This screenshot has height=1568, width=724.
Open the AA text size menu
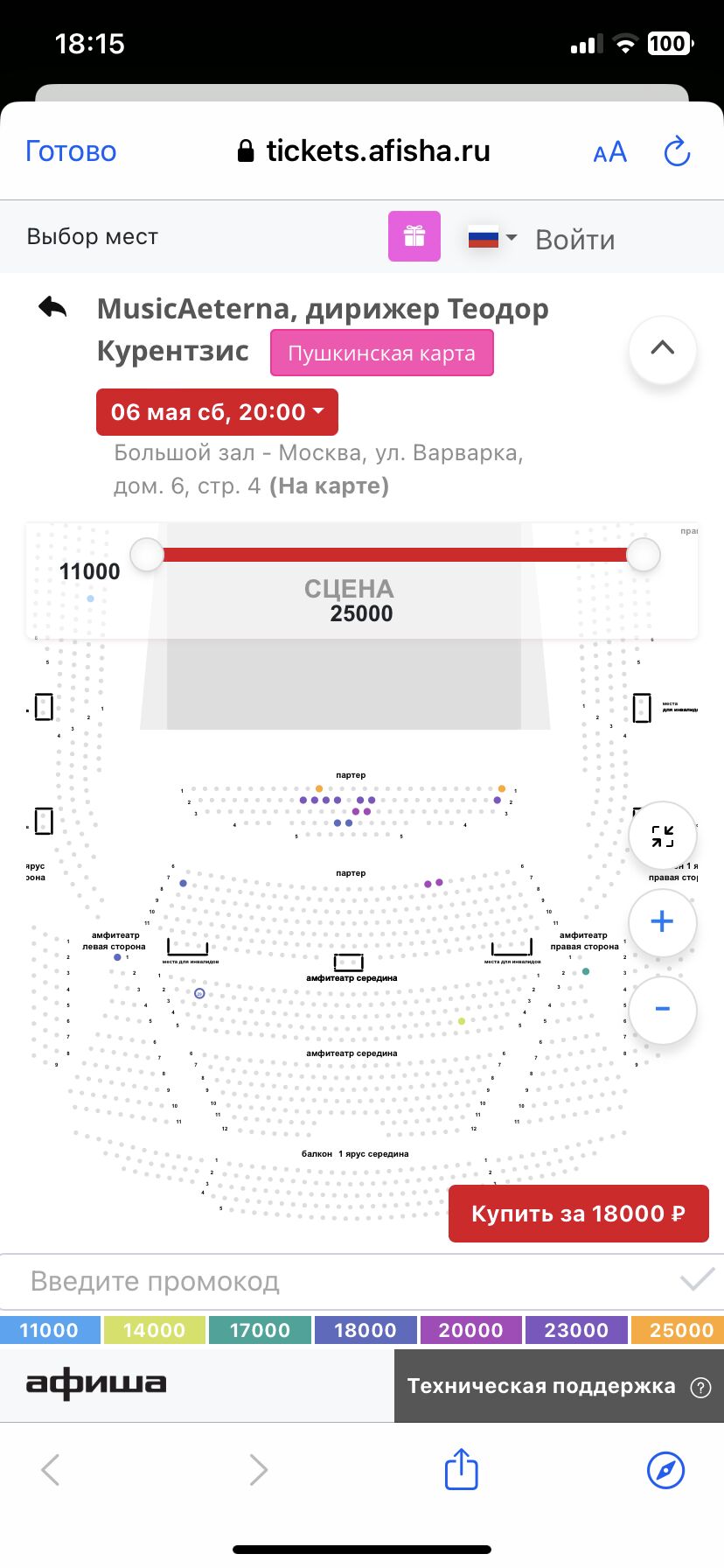point(609,152)
